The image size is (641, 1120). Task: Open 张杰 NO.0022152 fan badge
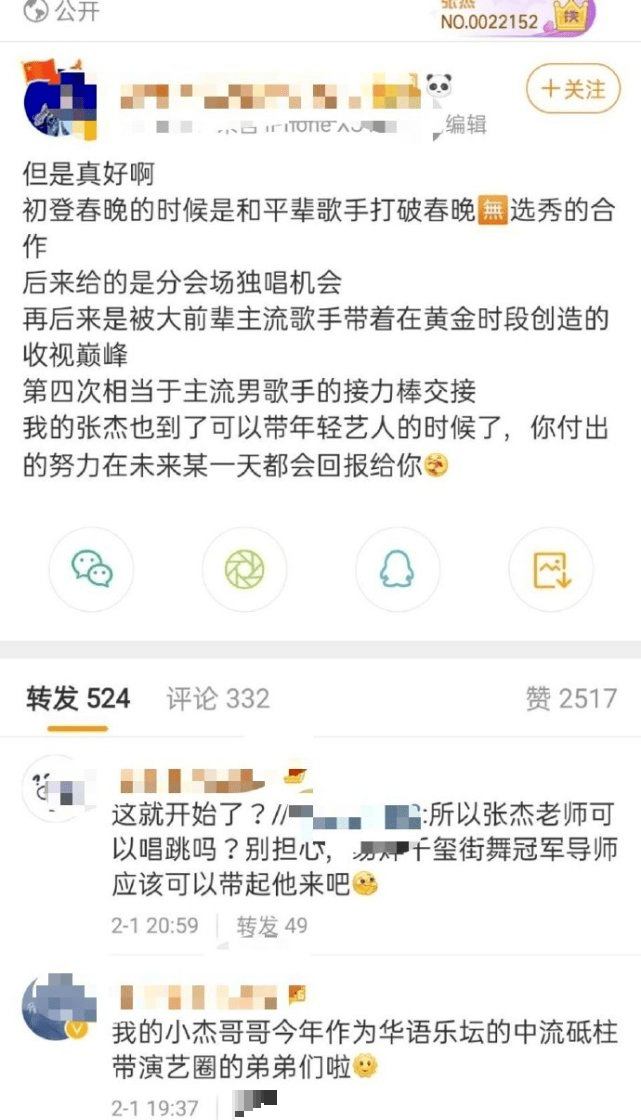click(x=517, y=16)
